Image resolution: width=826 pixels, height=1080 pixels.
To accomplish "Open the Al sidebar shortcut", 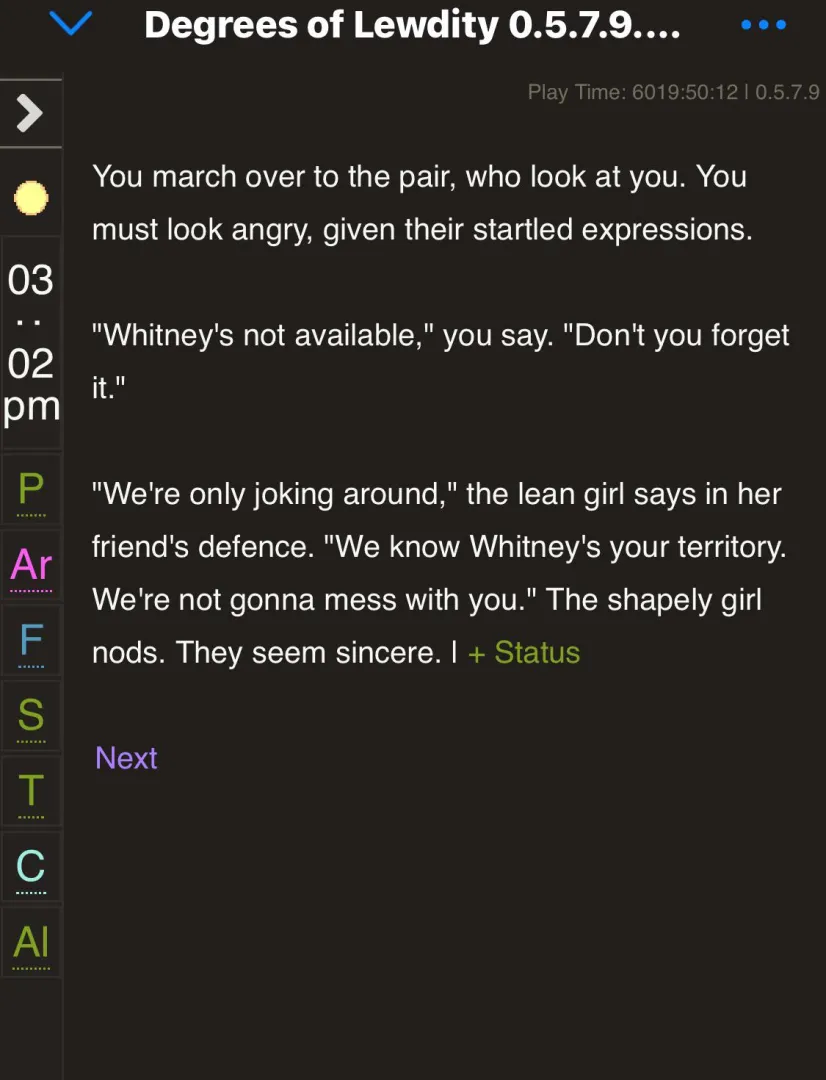I will [31, 942].
